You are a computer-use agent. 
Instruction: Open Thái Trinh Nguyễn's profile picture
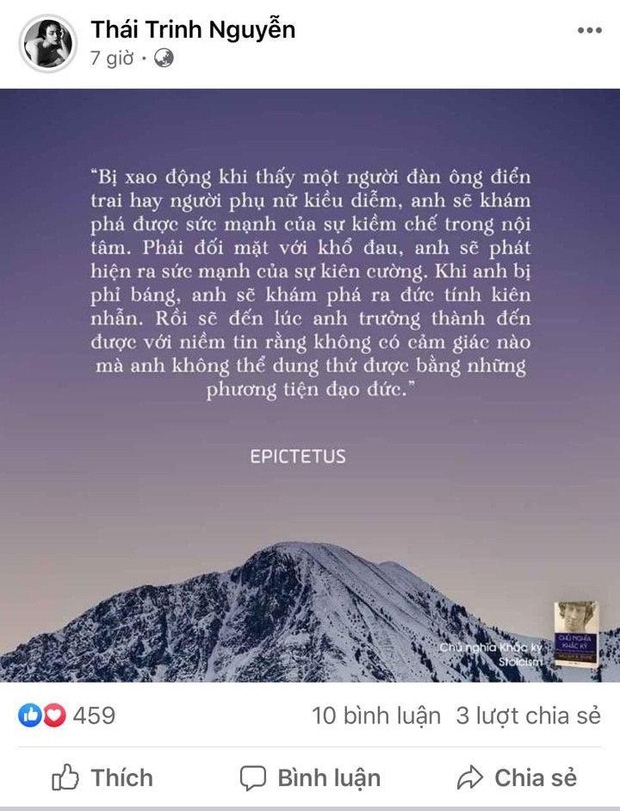point(49,44)
